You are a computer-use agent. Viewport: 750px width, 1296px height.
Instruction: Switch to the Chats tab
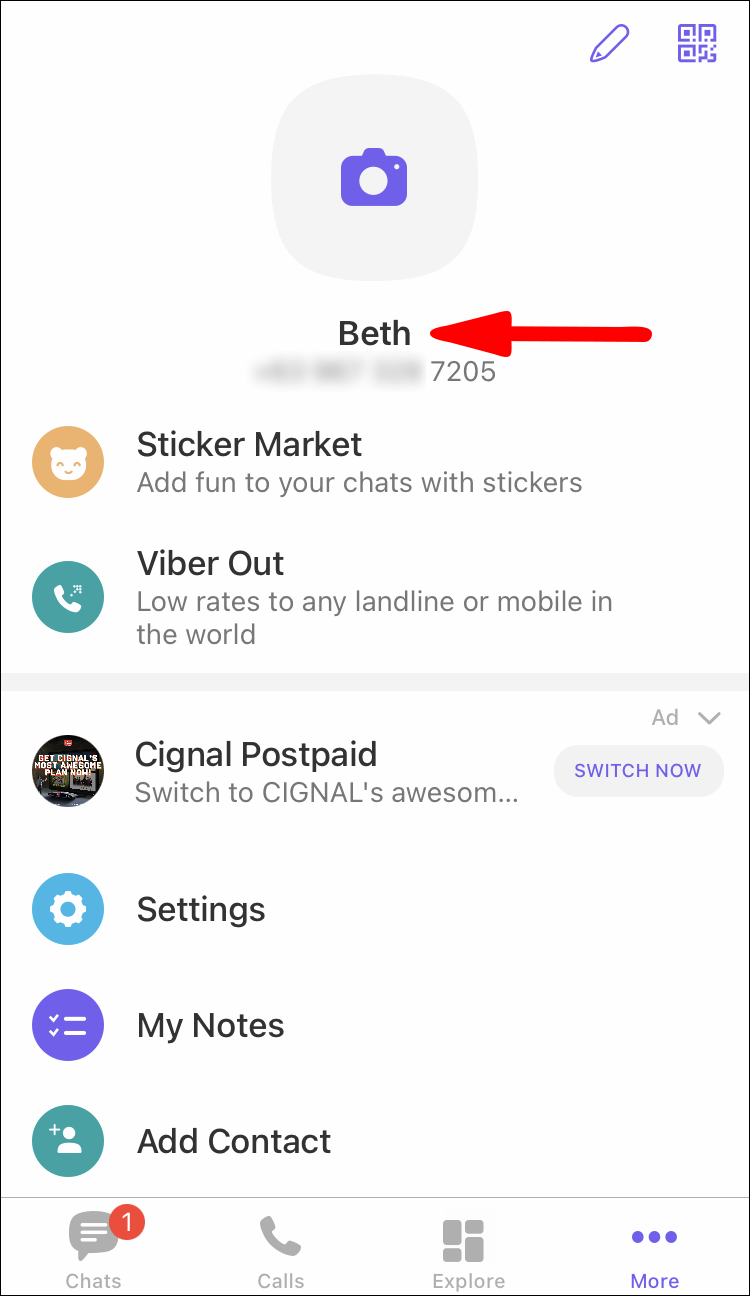[x=94, y=1250]
